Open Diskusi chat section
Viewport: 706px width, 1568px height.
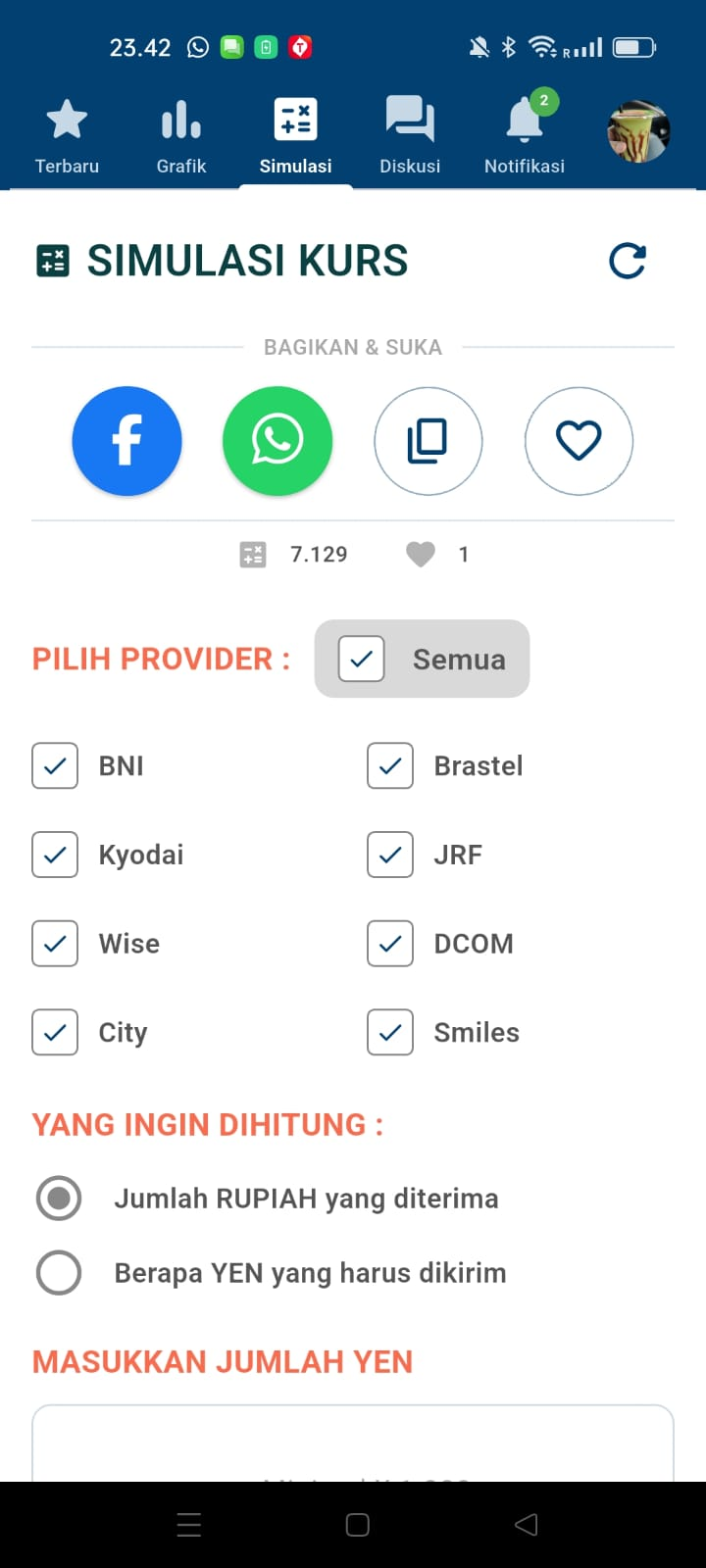click(409, 132)
